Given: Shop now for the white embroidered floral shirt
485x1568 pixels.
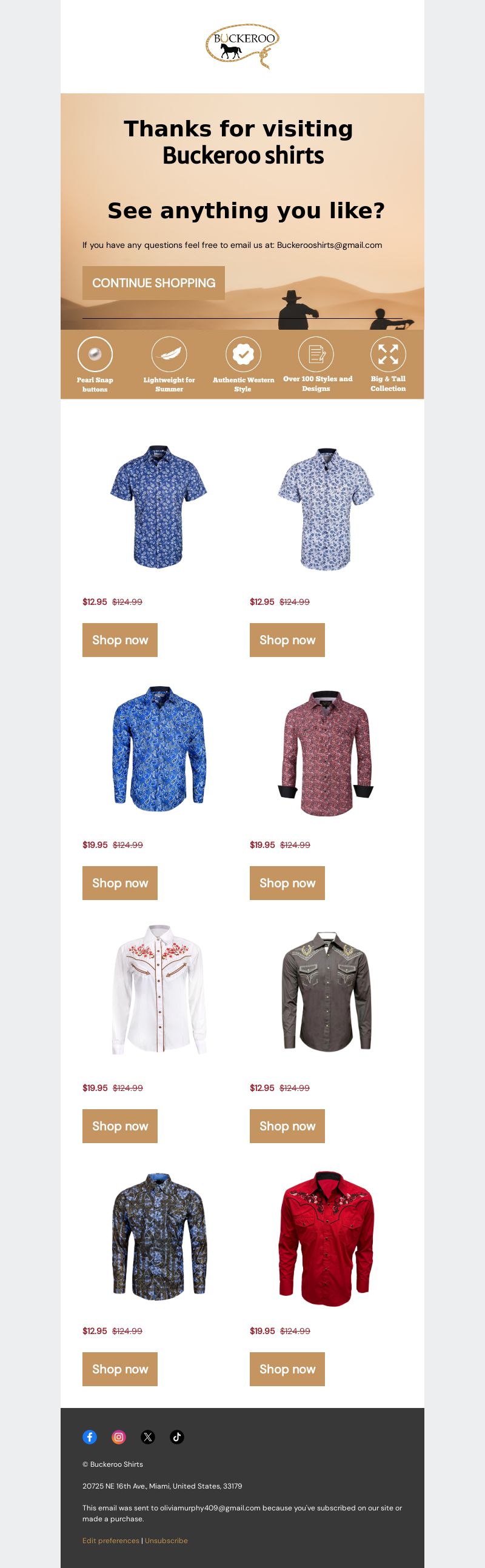Looking at the screenshot, I should pyautogui.click(x=120, y=1126).
